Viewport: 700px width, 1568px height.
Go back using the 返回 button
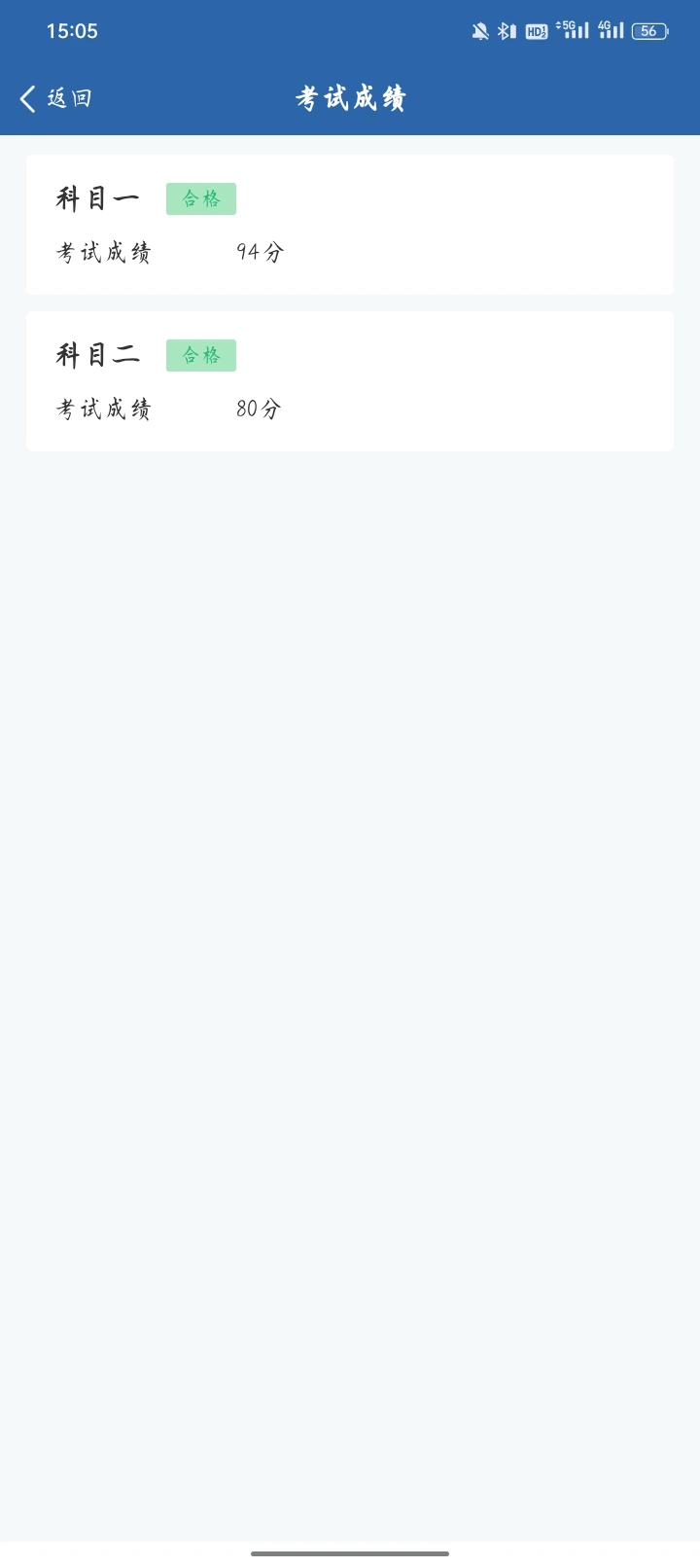55,98
